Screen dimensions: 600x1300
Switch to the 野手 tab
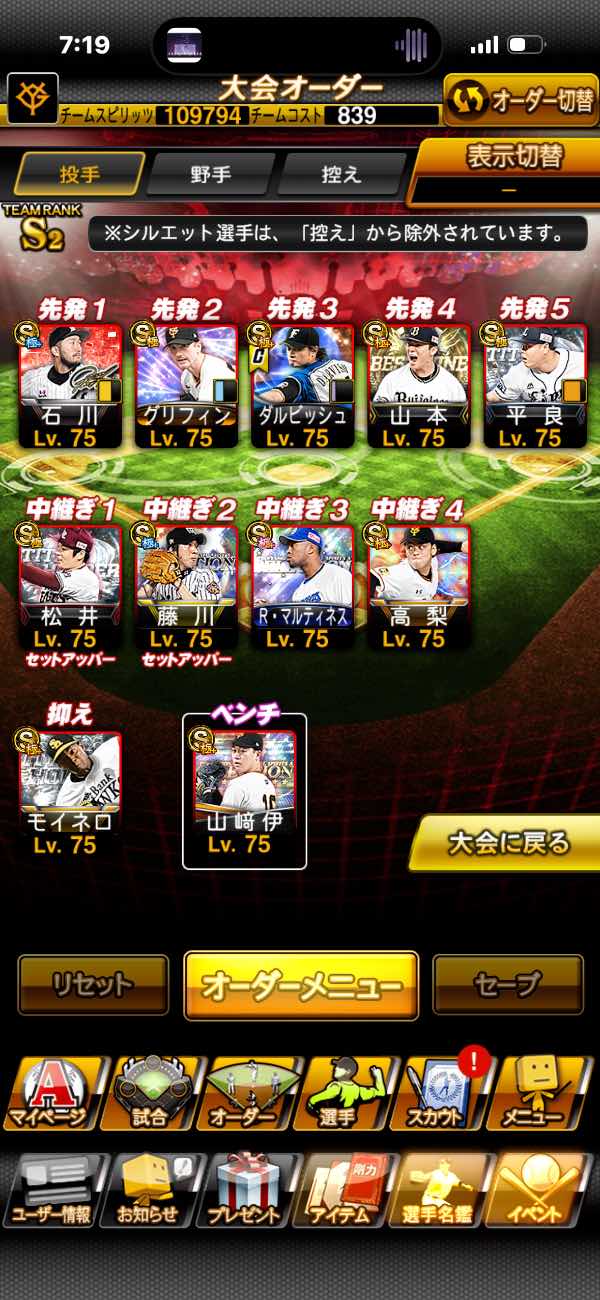(210, 174)
